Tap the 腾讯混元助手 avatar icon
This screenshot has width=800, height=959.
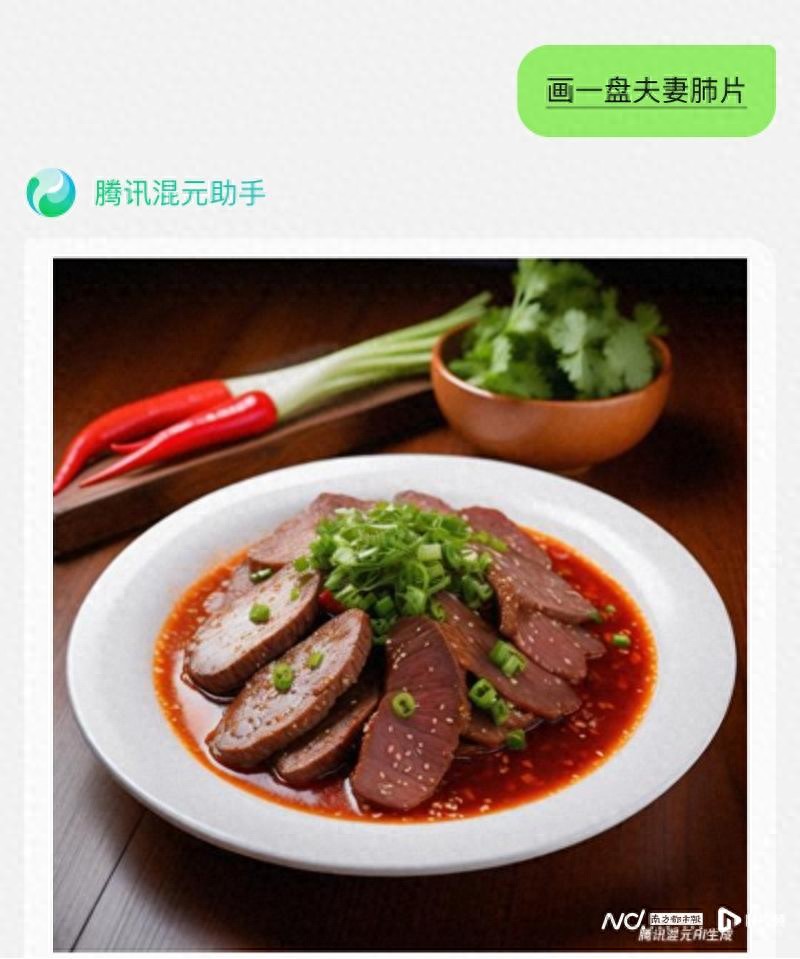click(51, 192)
